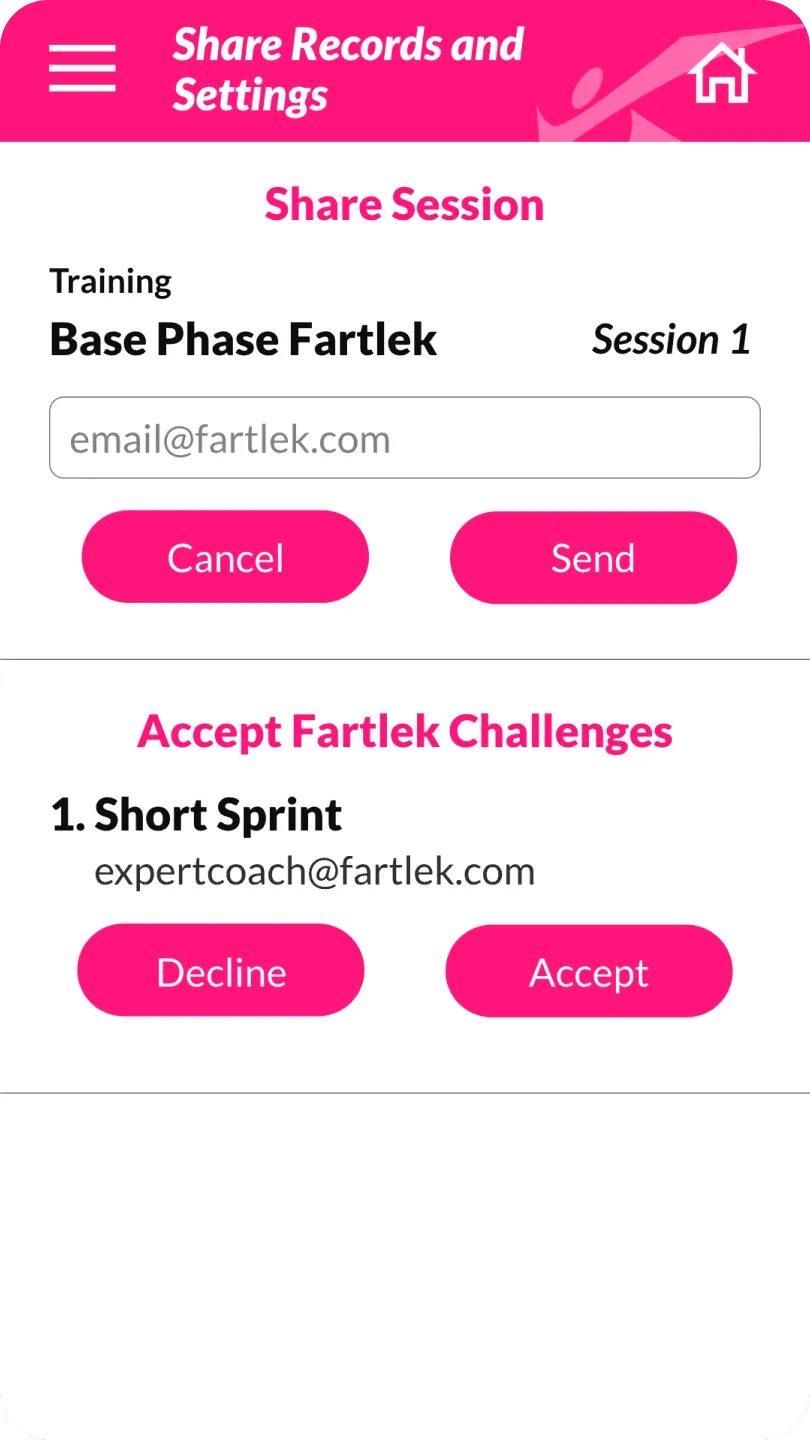Decline the Short Sprint challenge

221,971
